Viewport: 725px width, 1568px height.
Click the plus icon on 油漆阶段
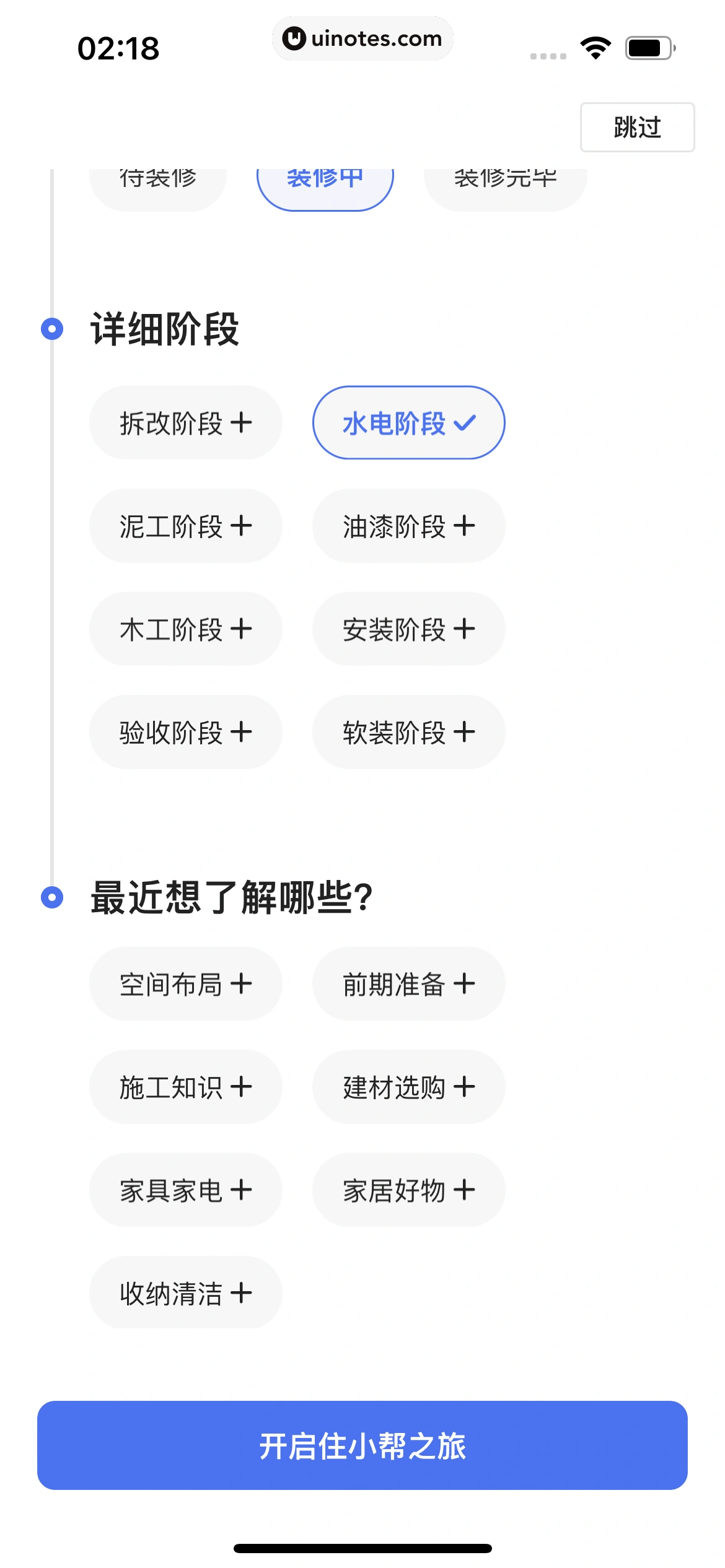pyautogui.click(x=465, y=526)
